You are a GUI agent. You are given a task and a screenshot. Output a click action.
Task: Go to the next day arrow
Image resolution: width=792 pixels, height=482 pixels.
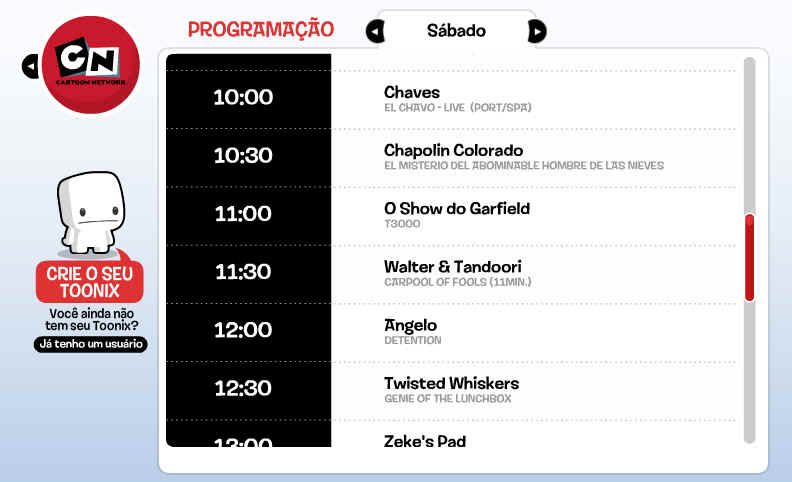(537, 32)
